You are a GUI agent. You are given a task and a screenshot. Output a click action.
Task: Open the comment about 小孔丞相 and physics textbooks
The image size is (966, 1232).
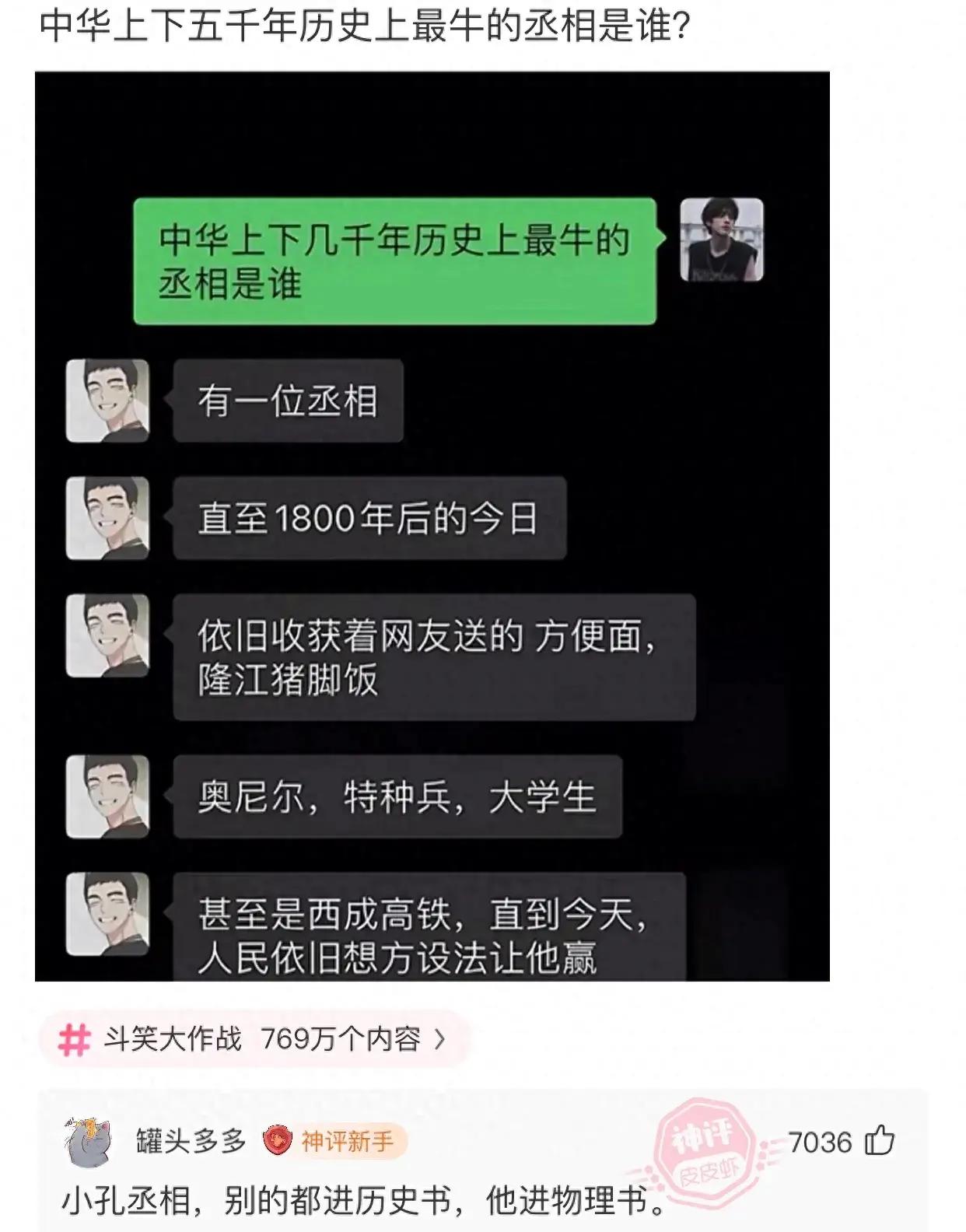(x=364, y=1201)
